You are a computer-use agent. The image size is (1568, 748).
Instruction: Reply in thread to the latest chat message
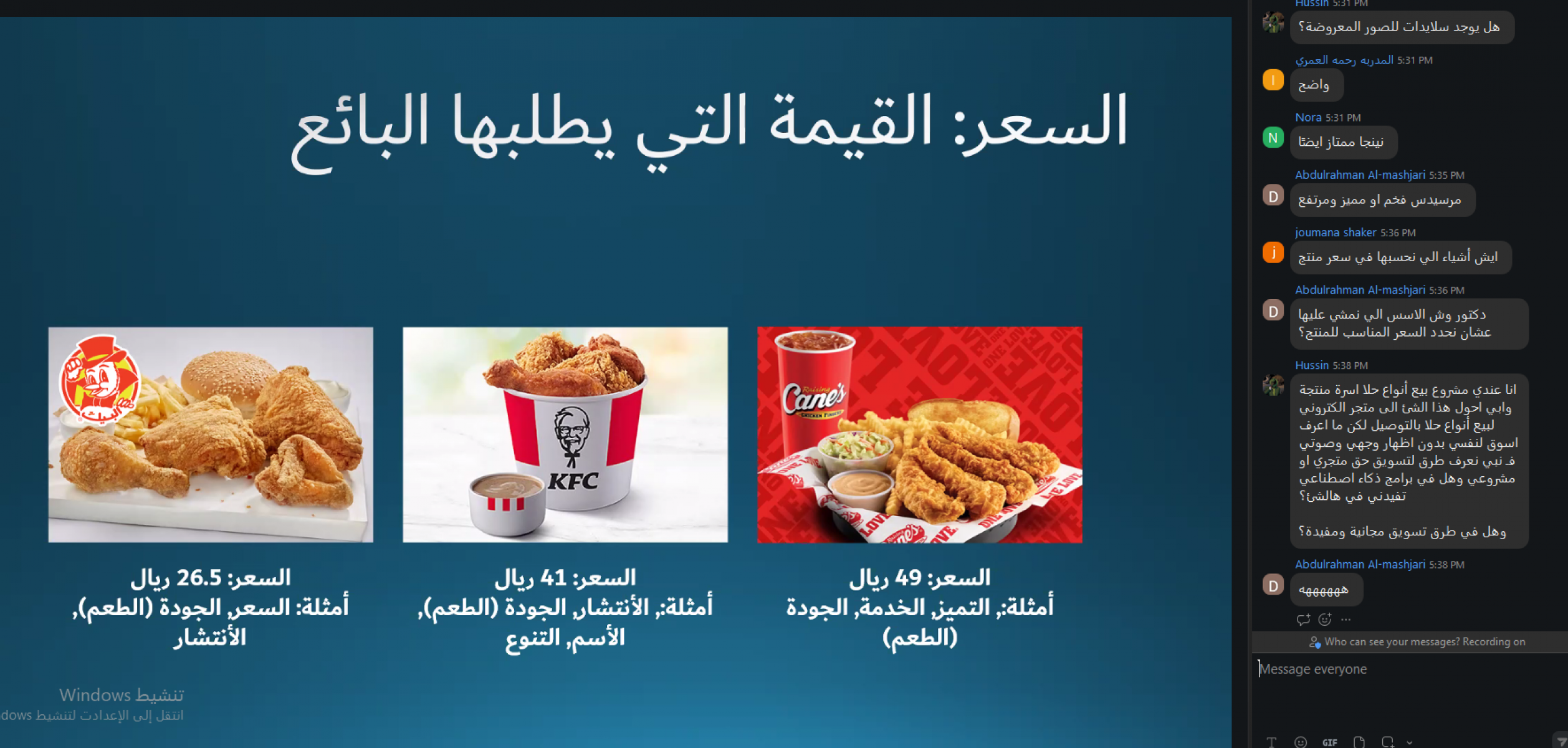1303,619
